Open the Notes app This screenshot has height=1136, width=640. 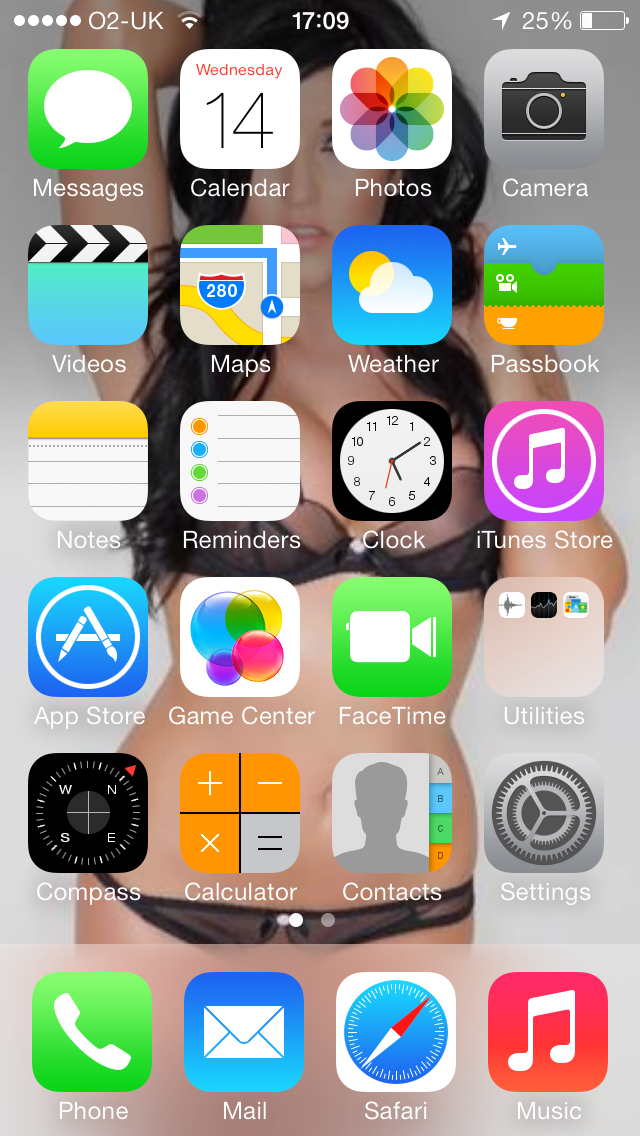88,461
